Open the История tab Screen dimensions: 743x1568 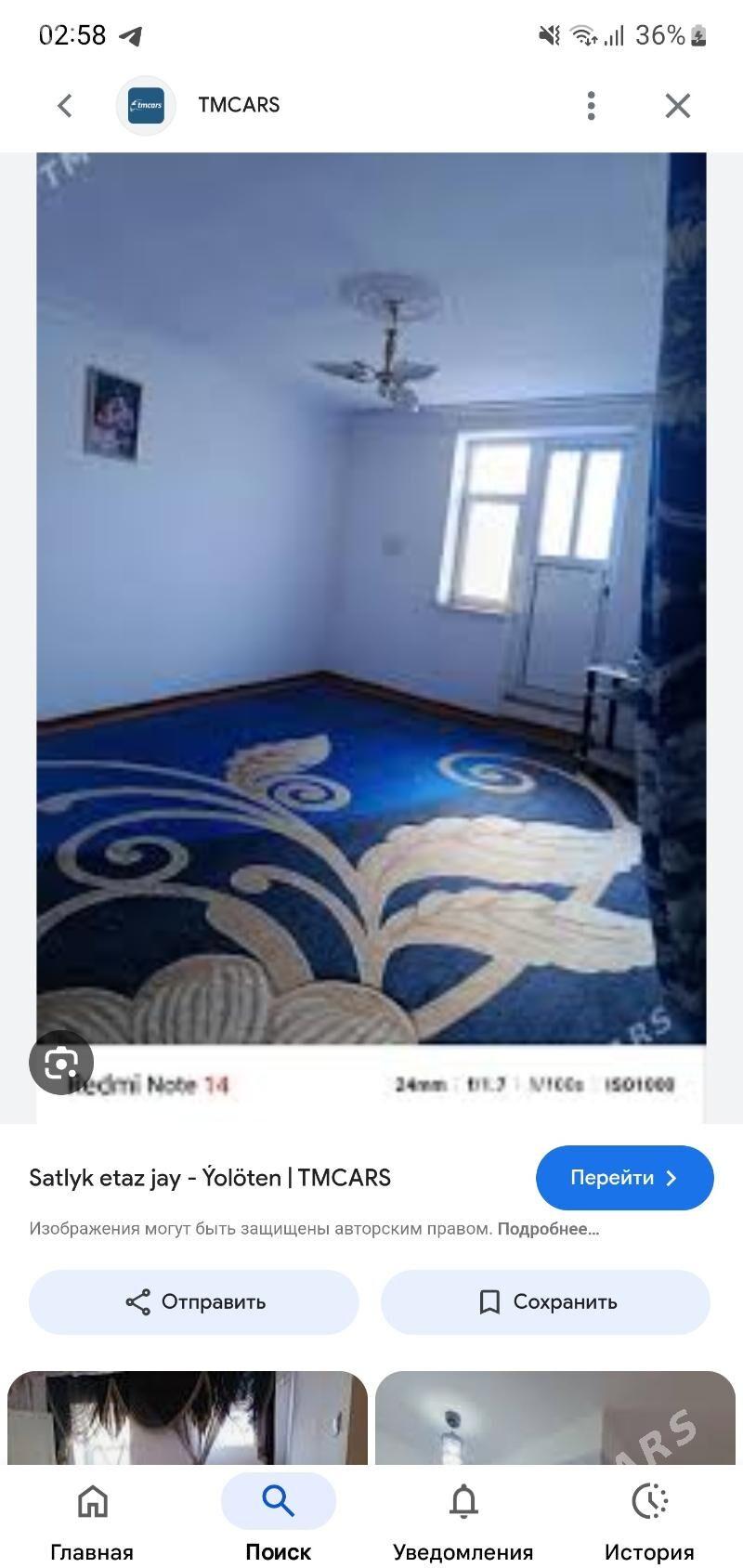(649, 1518)
